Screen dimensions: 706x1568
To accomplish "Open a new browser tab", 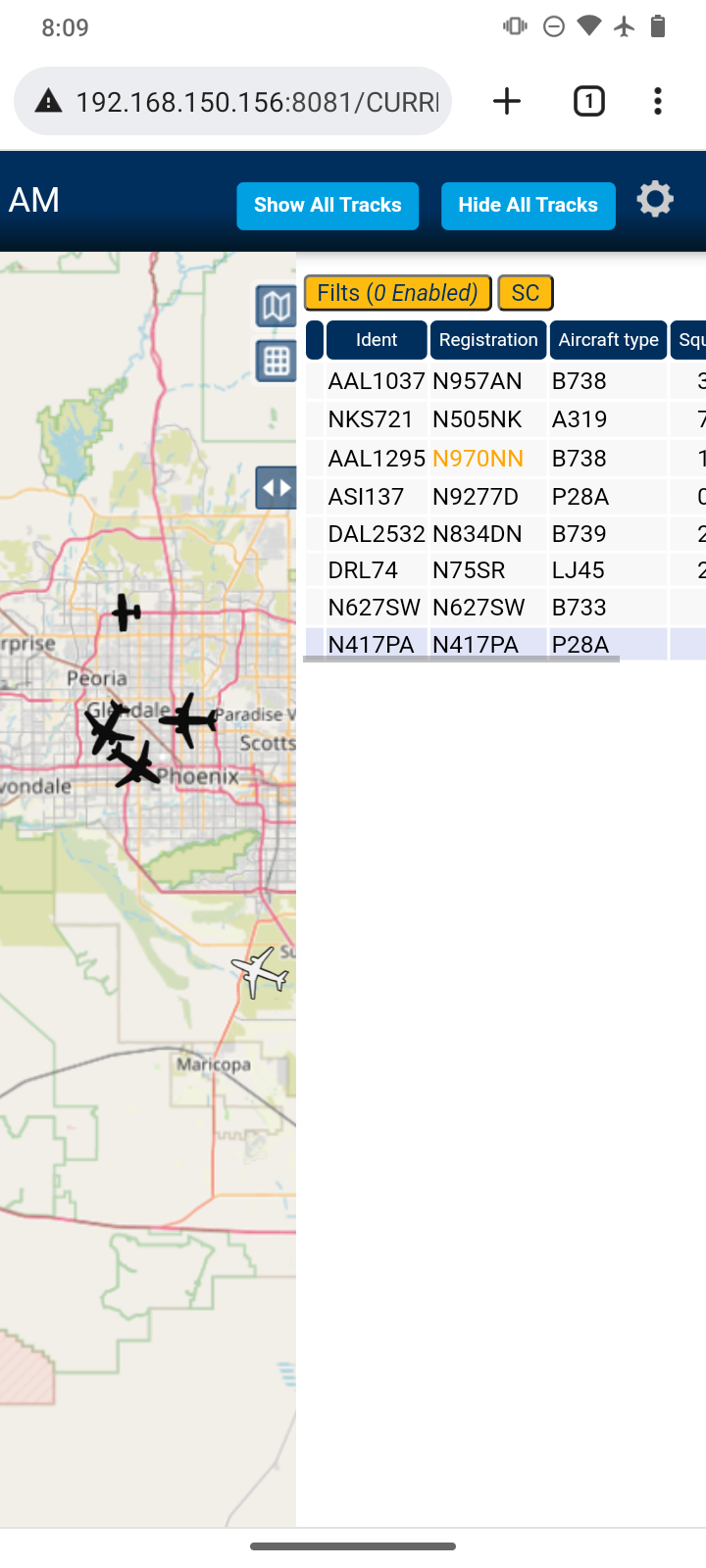I will (x=507, y=101).
